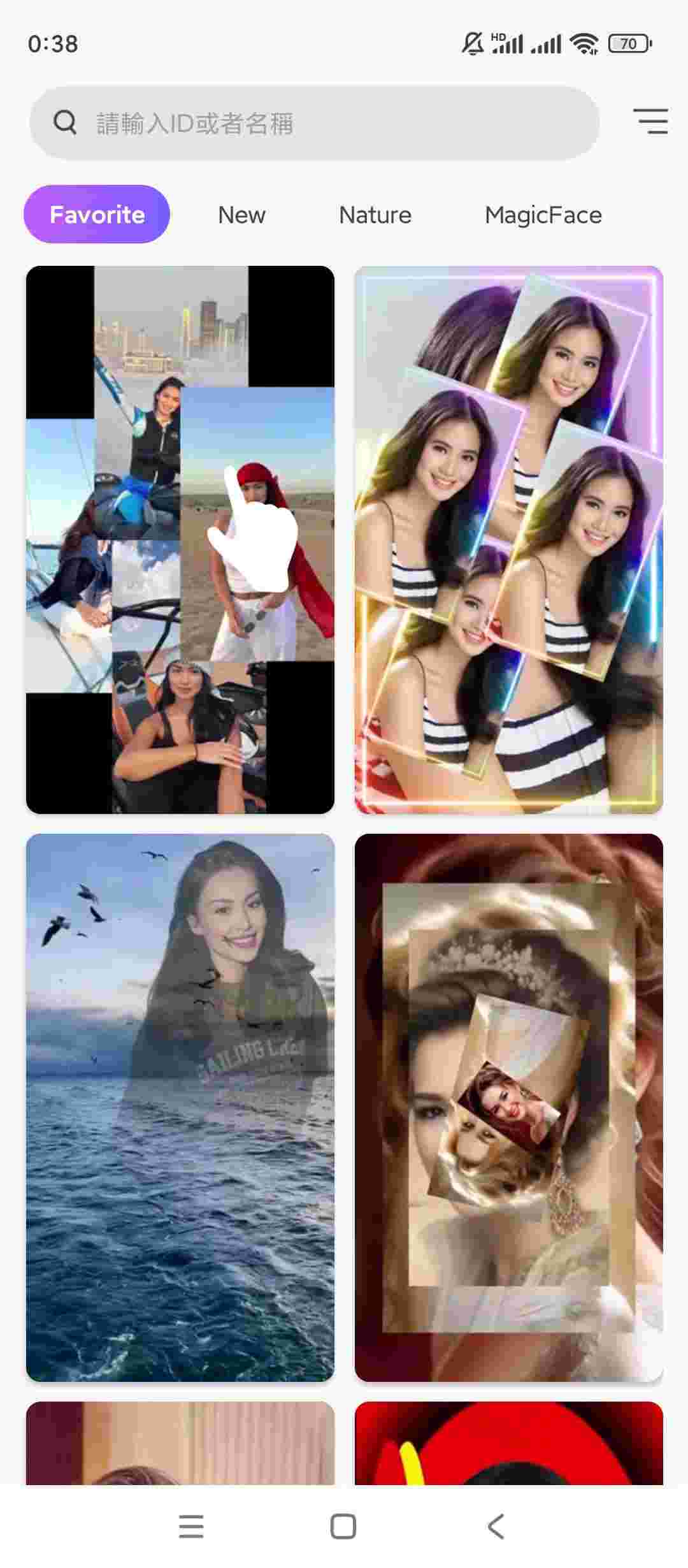The width and height of the screenshot is (688, 1568).
Task: Open the sea and seagulls template
Action: pos(180,1107)
